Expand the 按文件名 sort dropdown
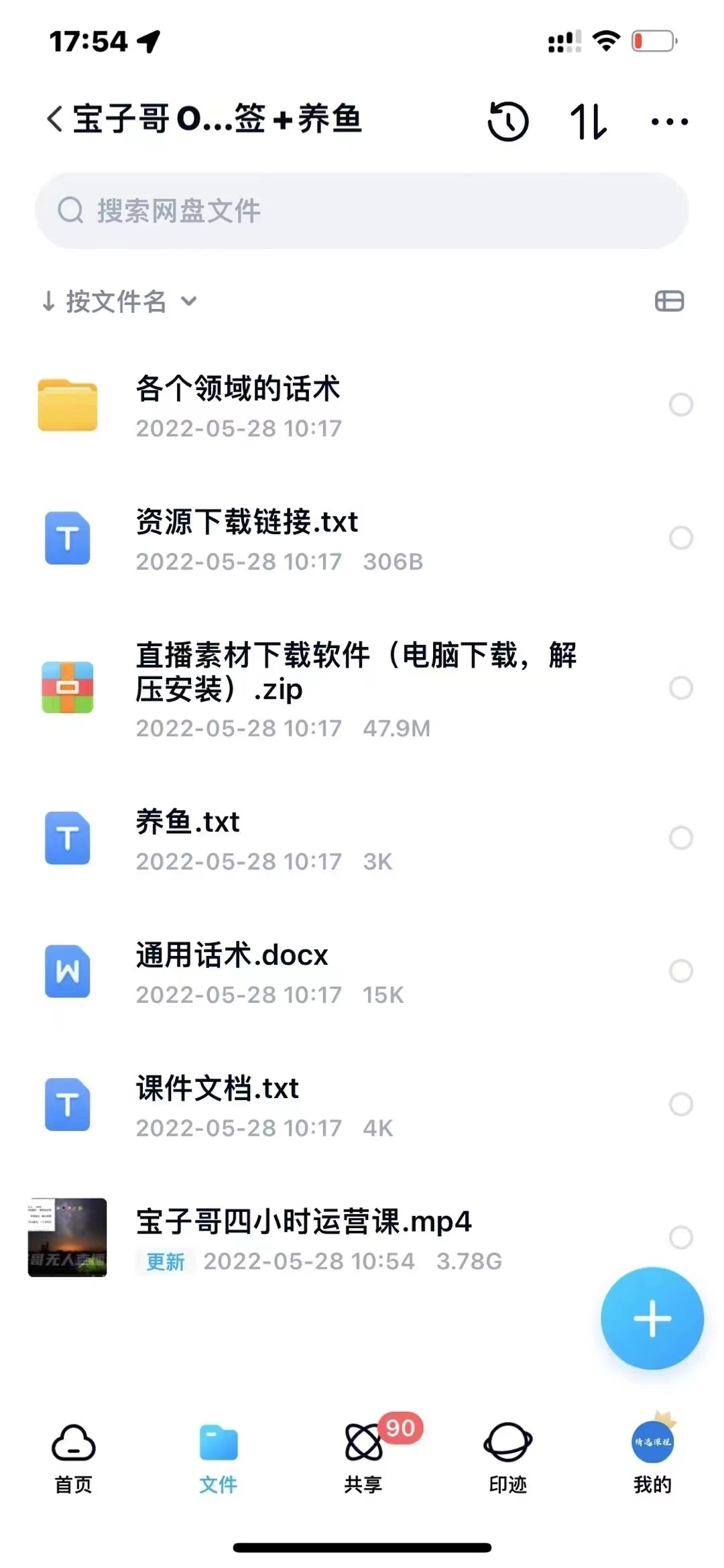 click(188, 301)
